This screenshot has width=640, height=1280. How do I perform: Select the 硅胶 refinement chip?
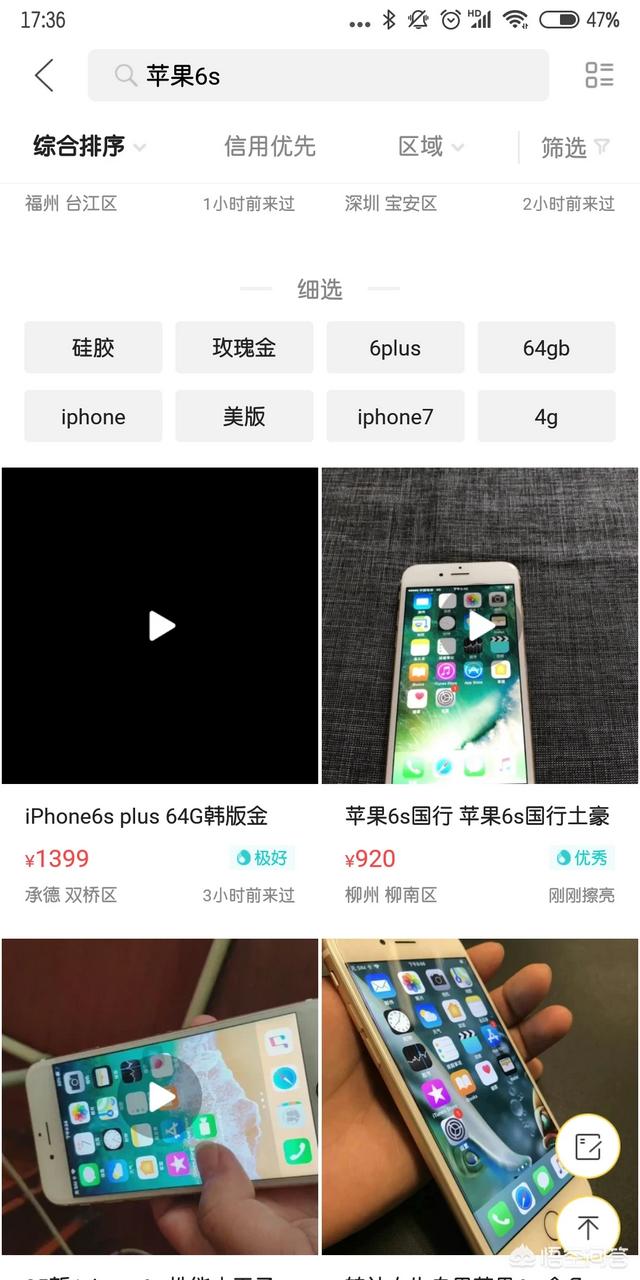[x=93, y=348]
